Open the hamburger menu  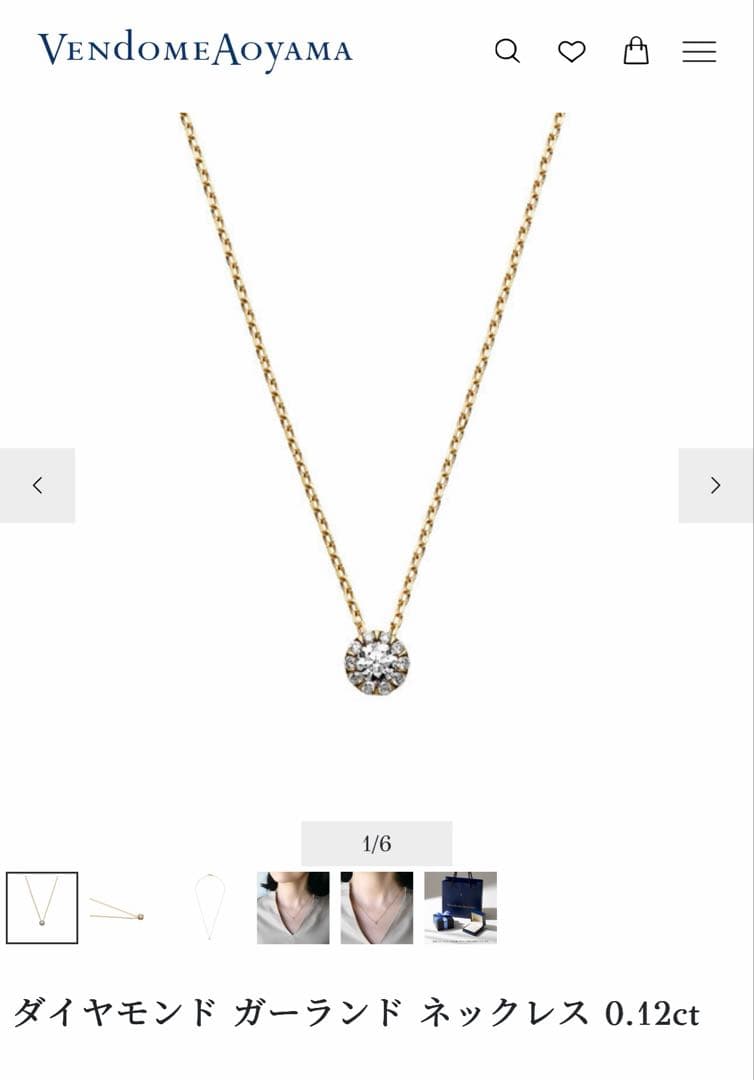point(699,52)
